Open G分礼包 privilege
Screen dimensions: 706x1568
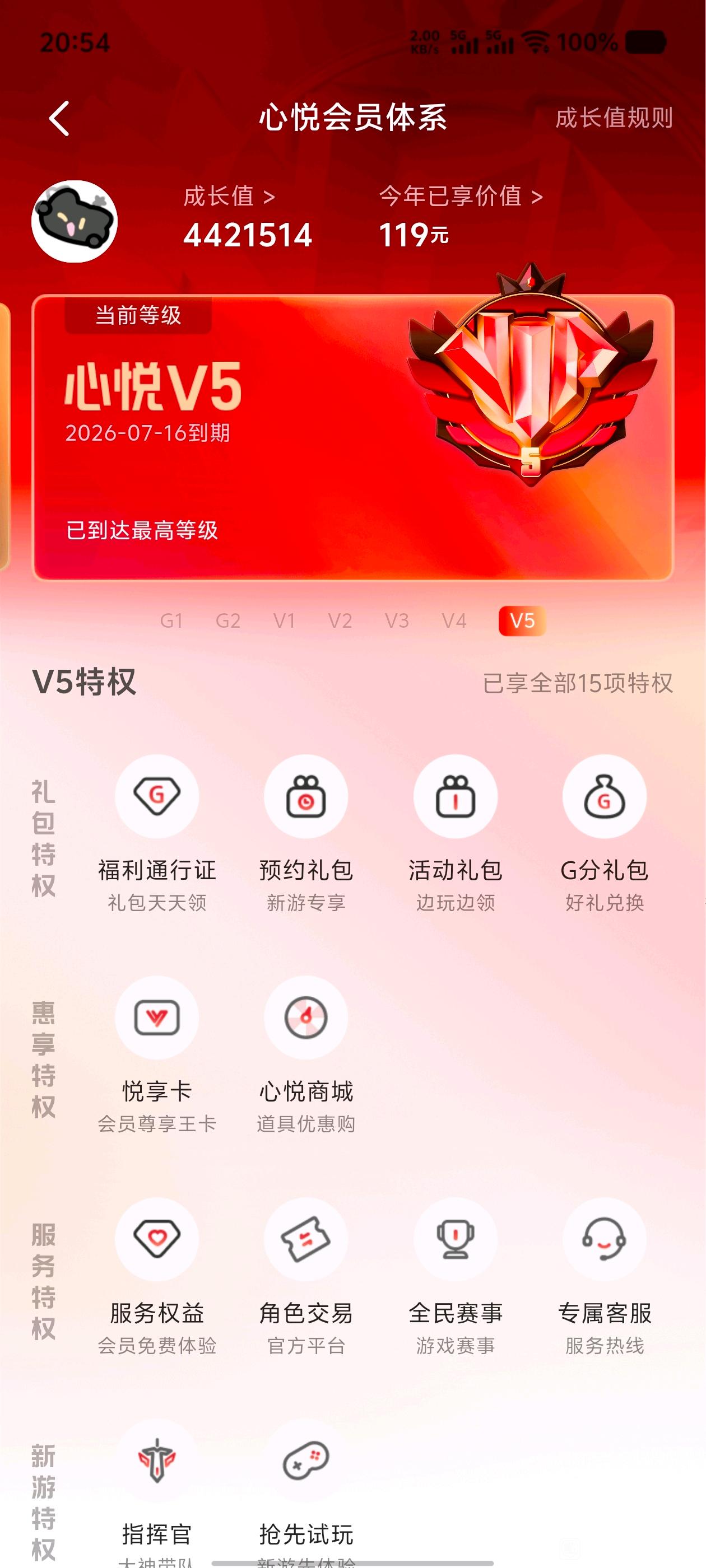coord(604,797)
